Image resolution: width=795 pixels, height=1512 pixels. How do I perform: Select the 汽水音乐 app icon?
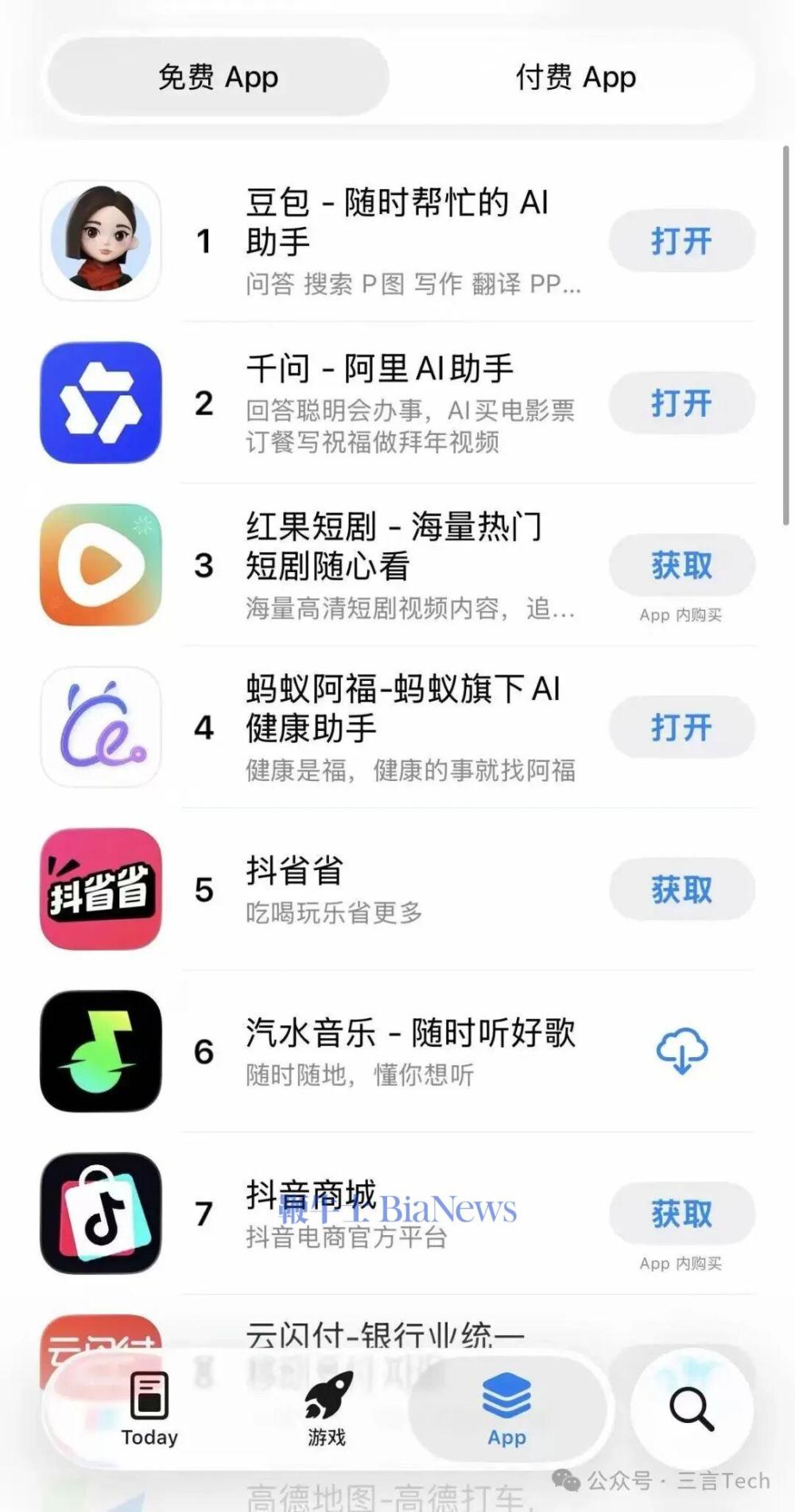(x=100, y=1051)
